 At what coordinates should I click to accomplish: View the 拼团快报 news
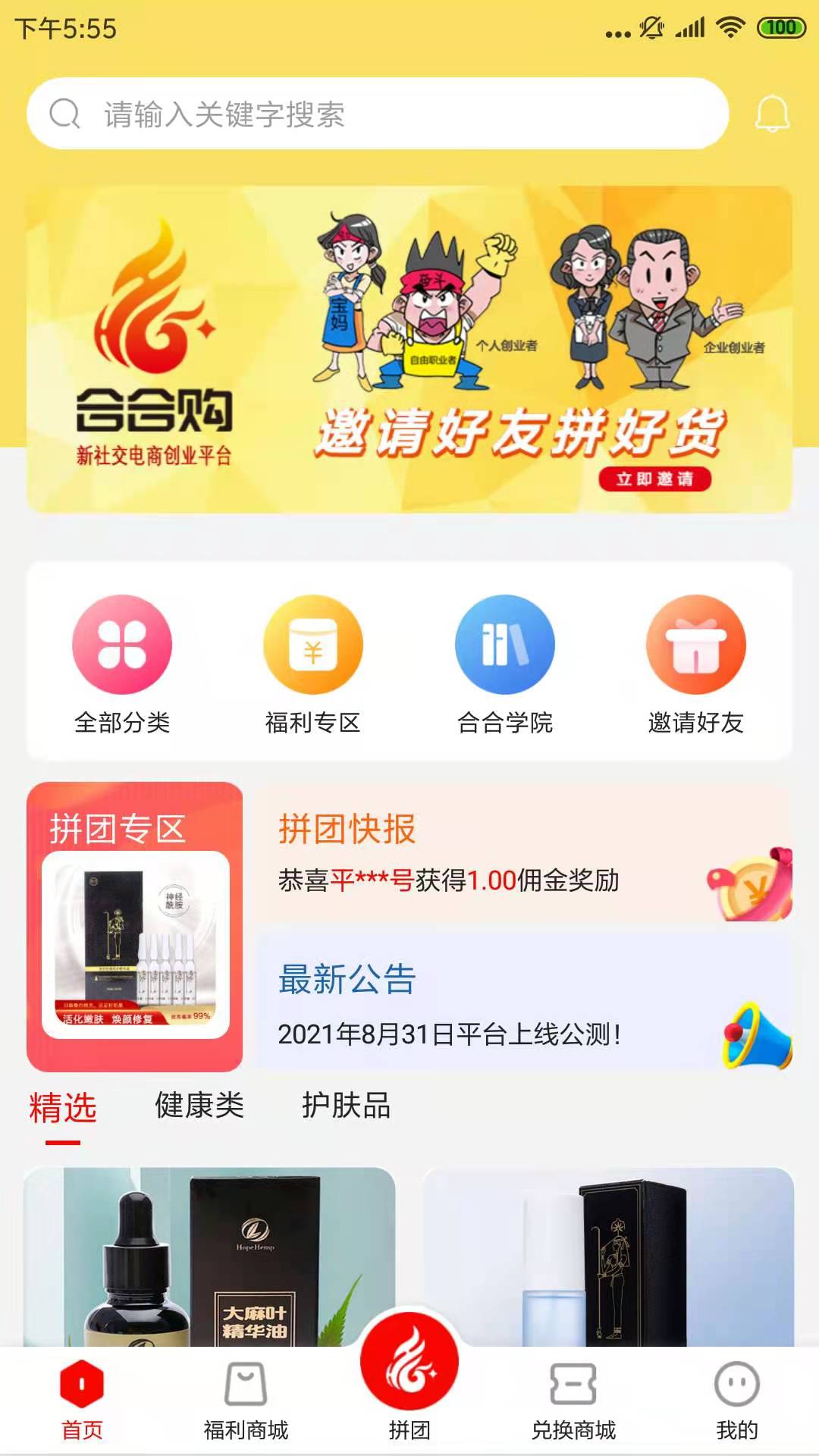click(523, 853)
